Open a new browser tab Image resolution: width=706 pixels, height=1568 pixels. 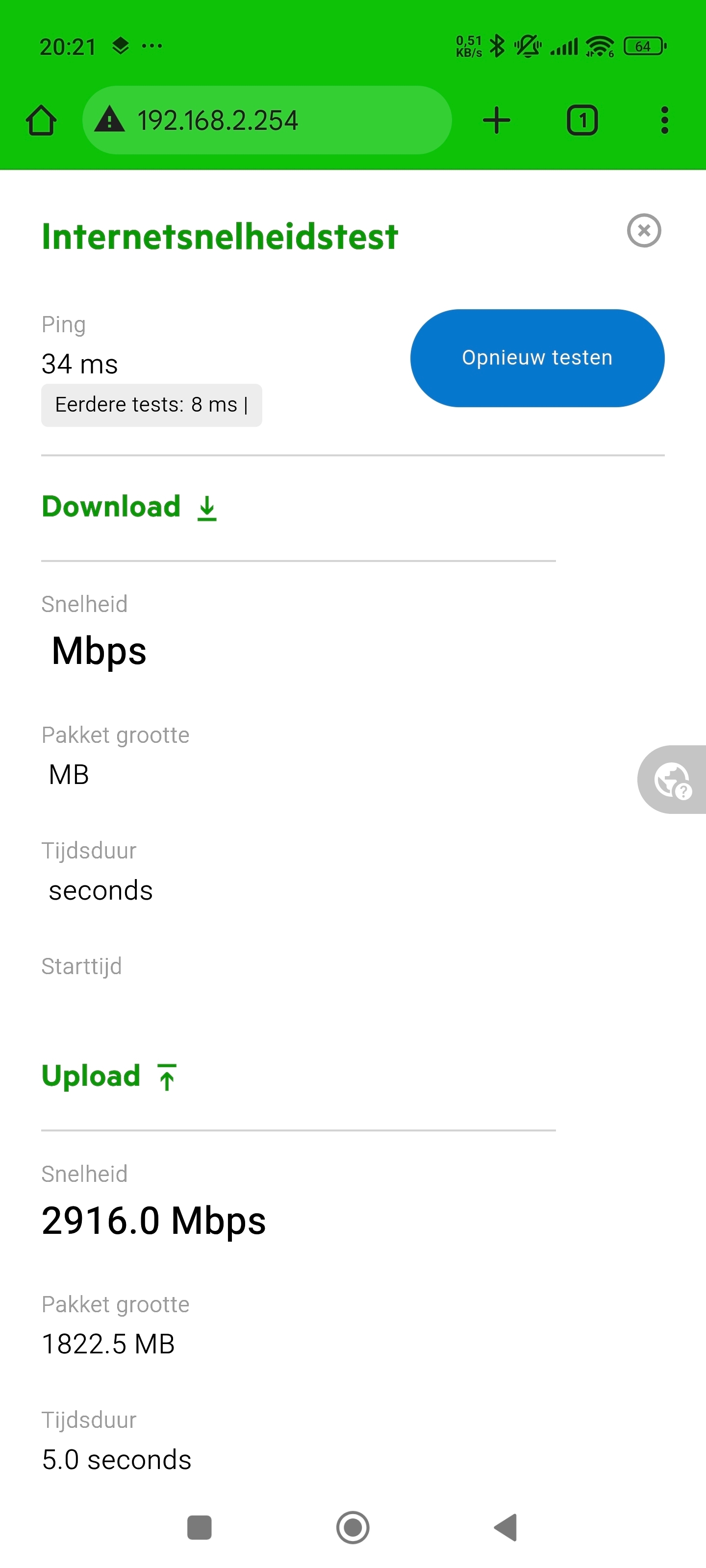coord(496,120)
